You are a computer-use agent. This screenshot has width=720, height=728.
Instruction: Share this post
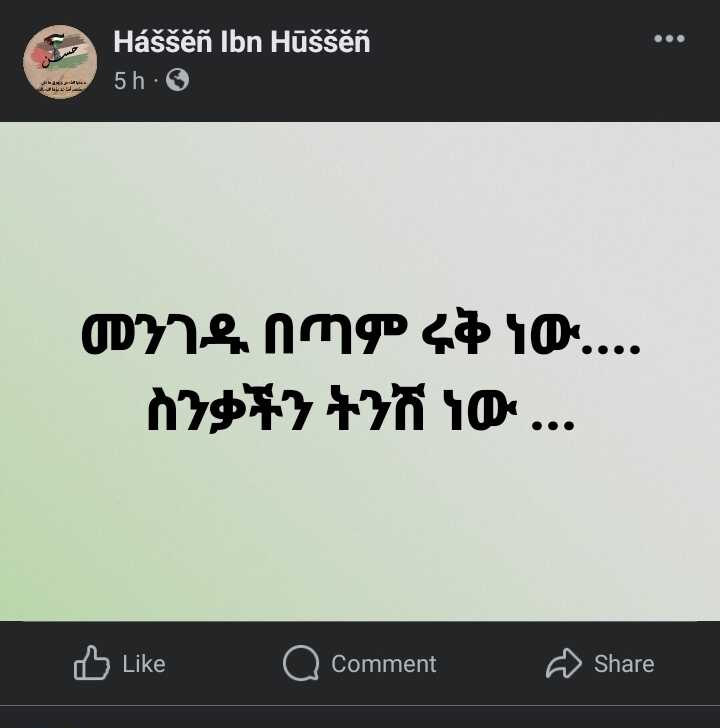pyautogui.click(x=600, y=664)
